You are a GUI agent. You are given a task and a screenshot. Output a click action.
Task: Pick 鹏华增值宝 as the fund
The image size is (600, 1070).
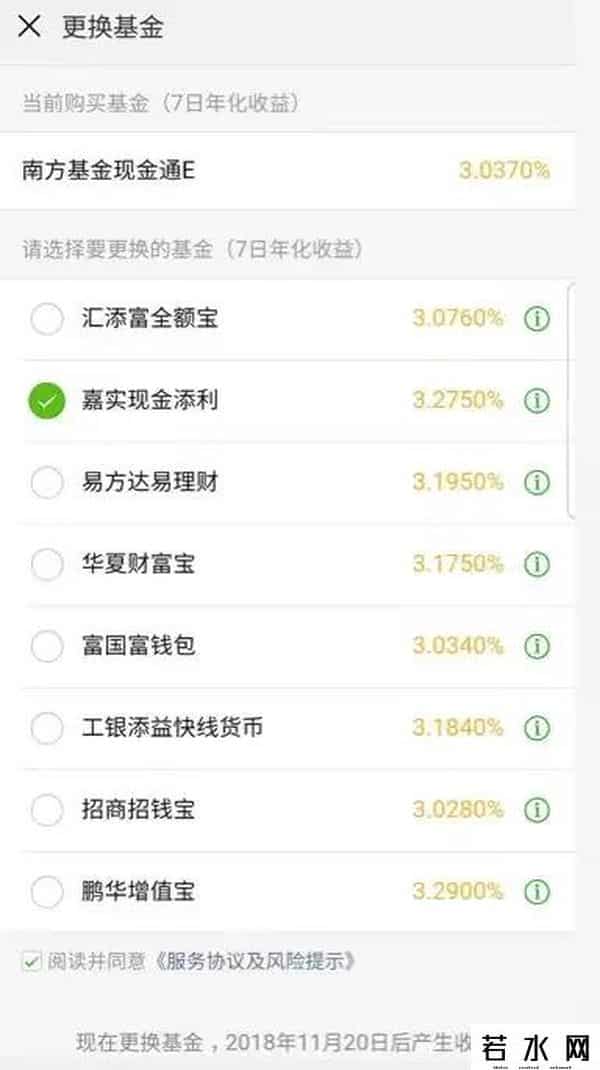coord(47,890)
